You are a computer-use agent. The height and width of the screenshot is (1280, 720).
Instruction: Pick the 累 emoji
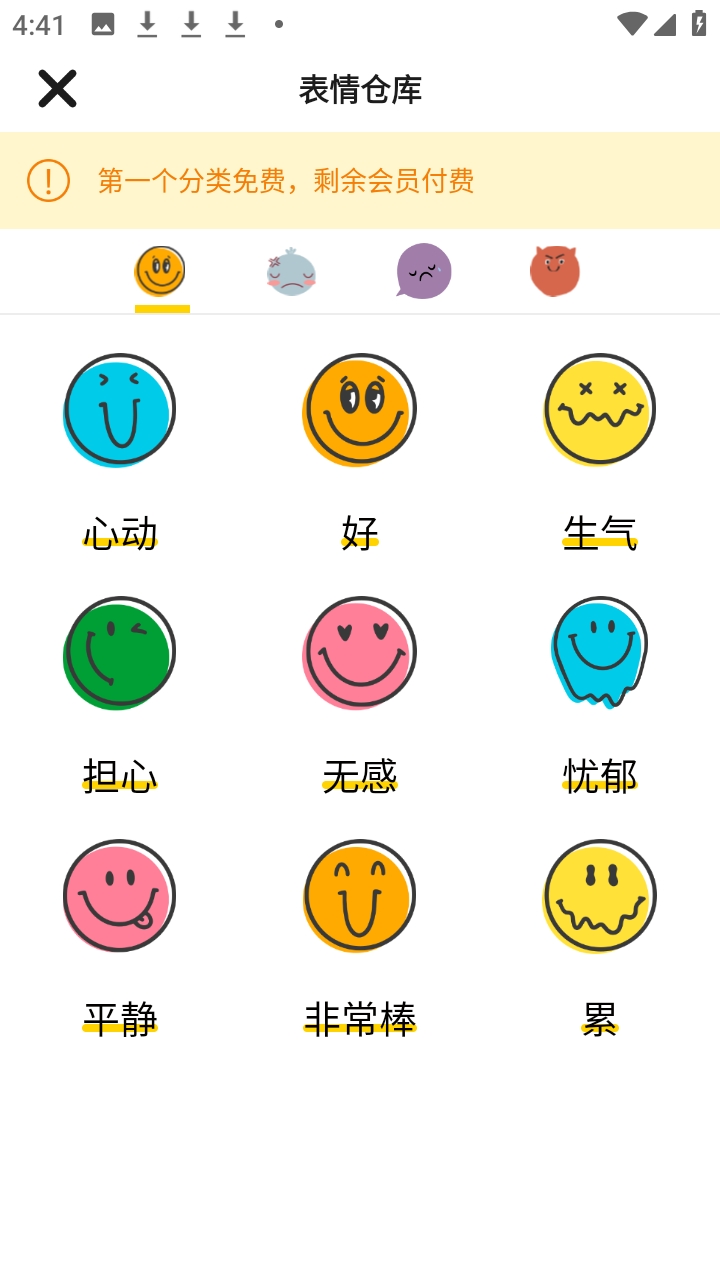599,896
